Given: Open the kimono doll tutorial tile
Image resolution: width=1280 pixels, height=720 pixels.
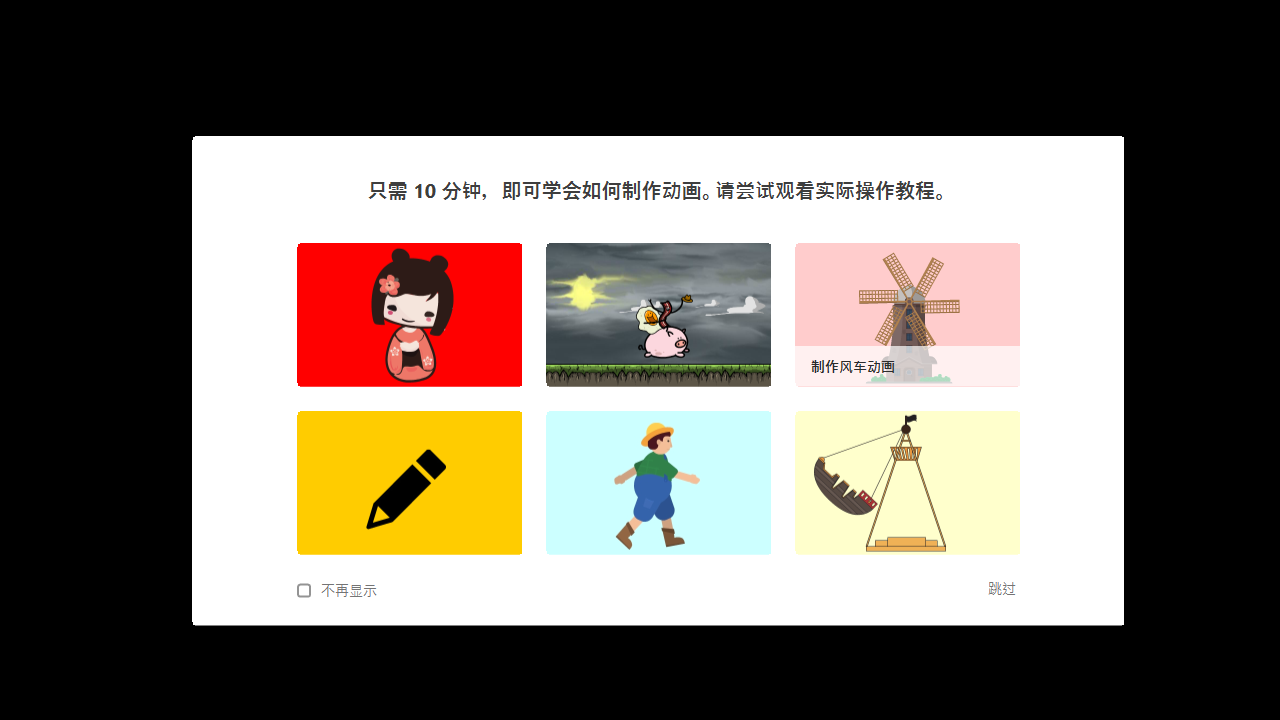Looking at the screenshot, I should (x=409, y=314).
